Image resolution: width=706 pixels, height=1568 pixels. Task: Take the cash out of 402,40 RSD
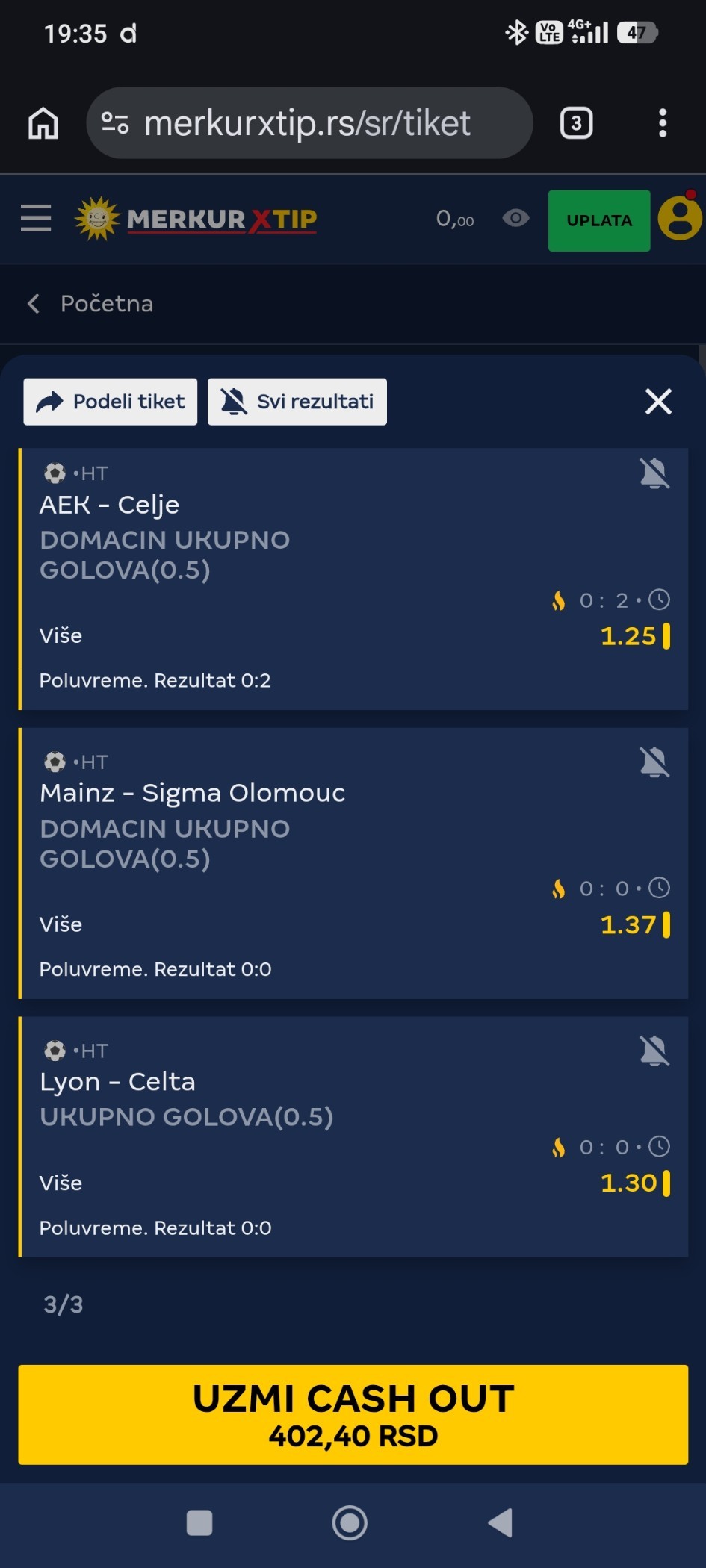(353, 1414)
